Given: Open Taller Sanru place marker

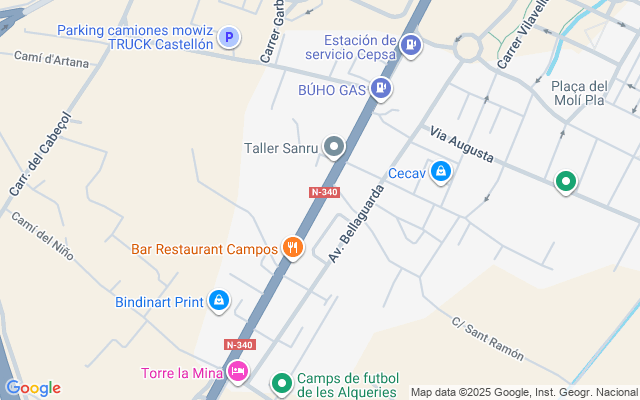Looking at the screenshot, I should point(335,148).
